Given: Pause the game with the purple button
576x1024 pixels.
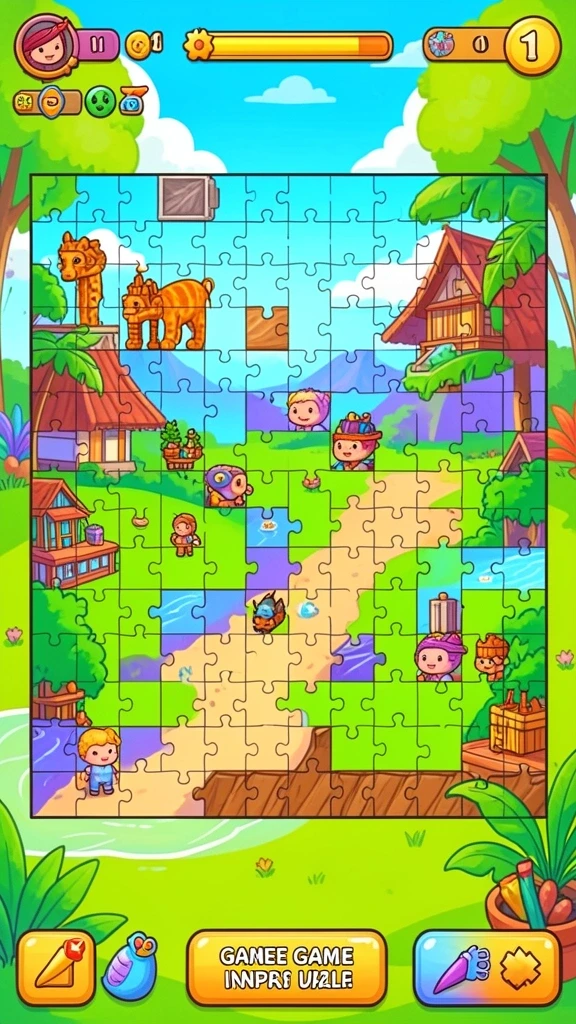Looking at the screenshot, I should coord(97,44).
